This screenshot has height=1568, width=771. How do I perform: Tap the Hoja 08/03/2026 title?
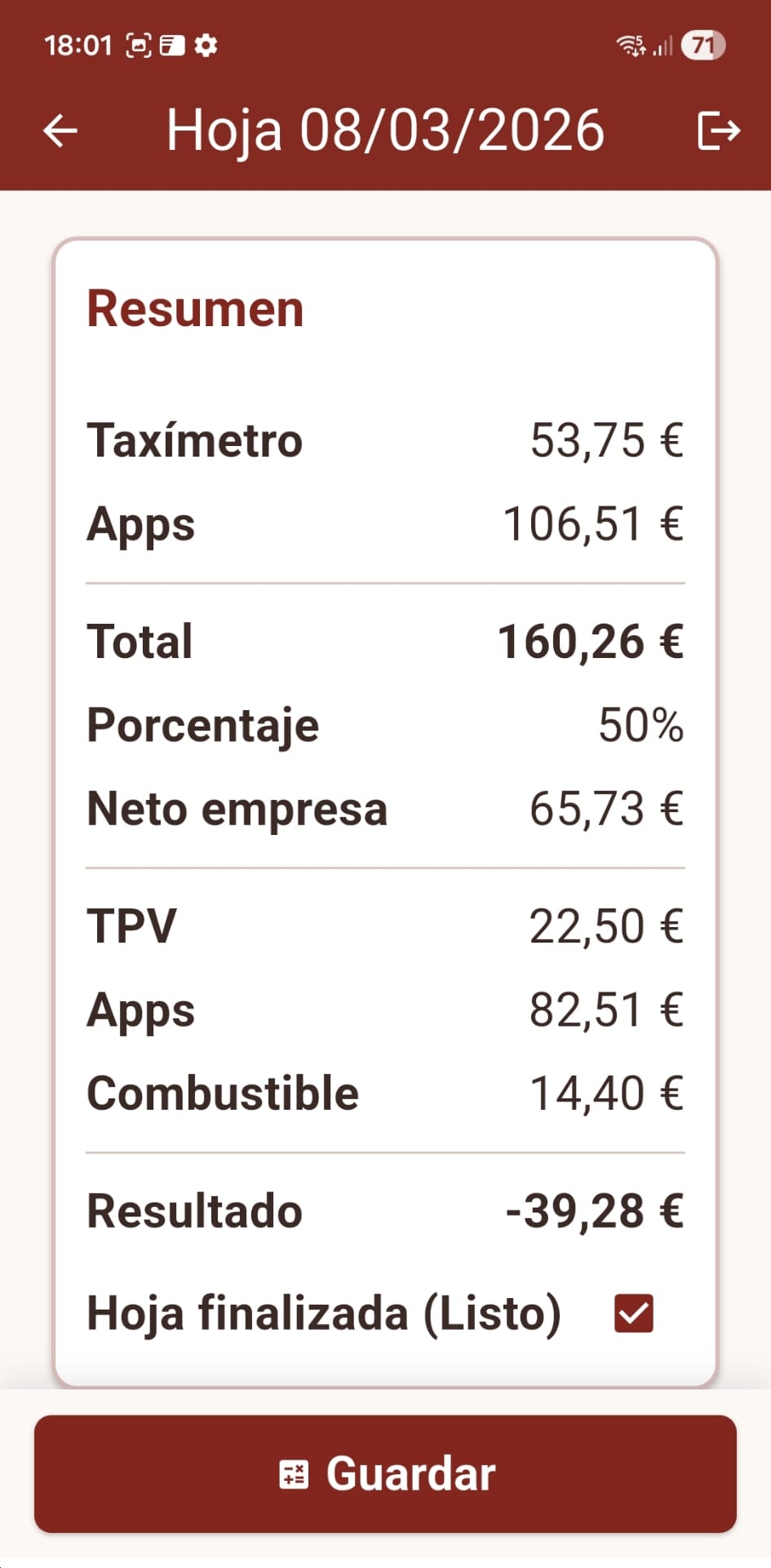pos(384,130)
